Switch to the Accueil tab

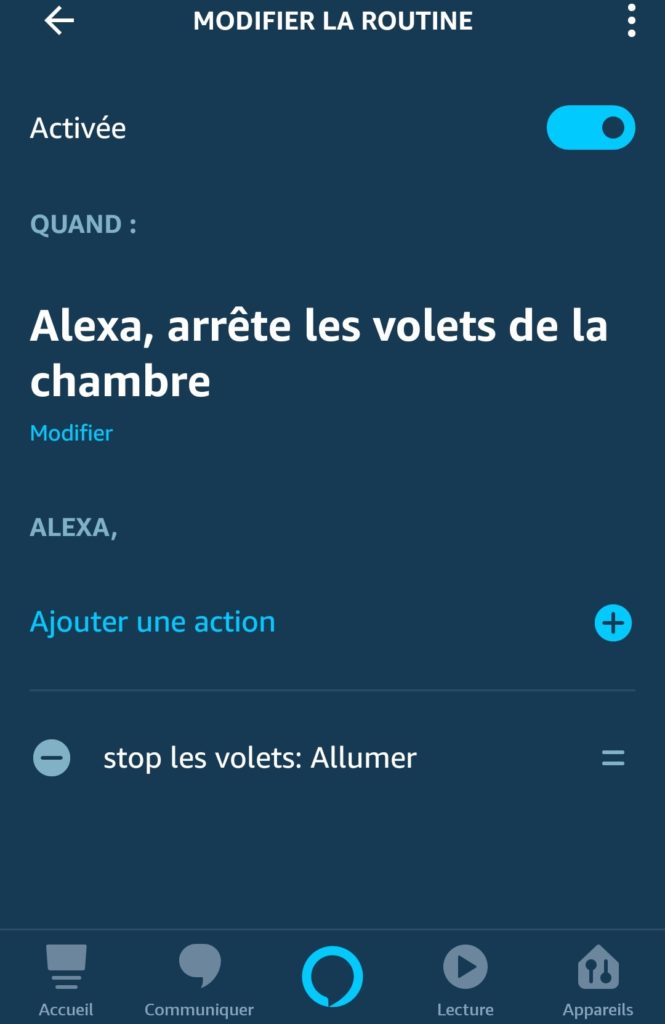66,979
